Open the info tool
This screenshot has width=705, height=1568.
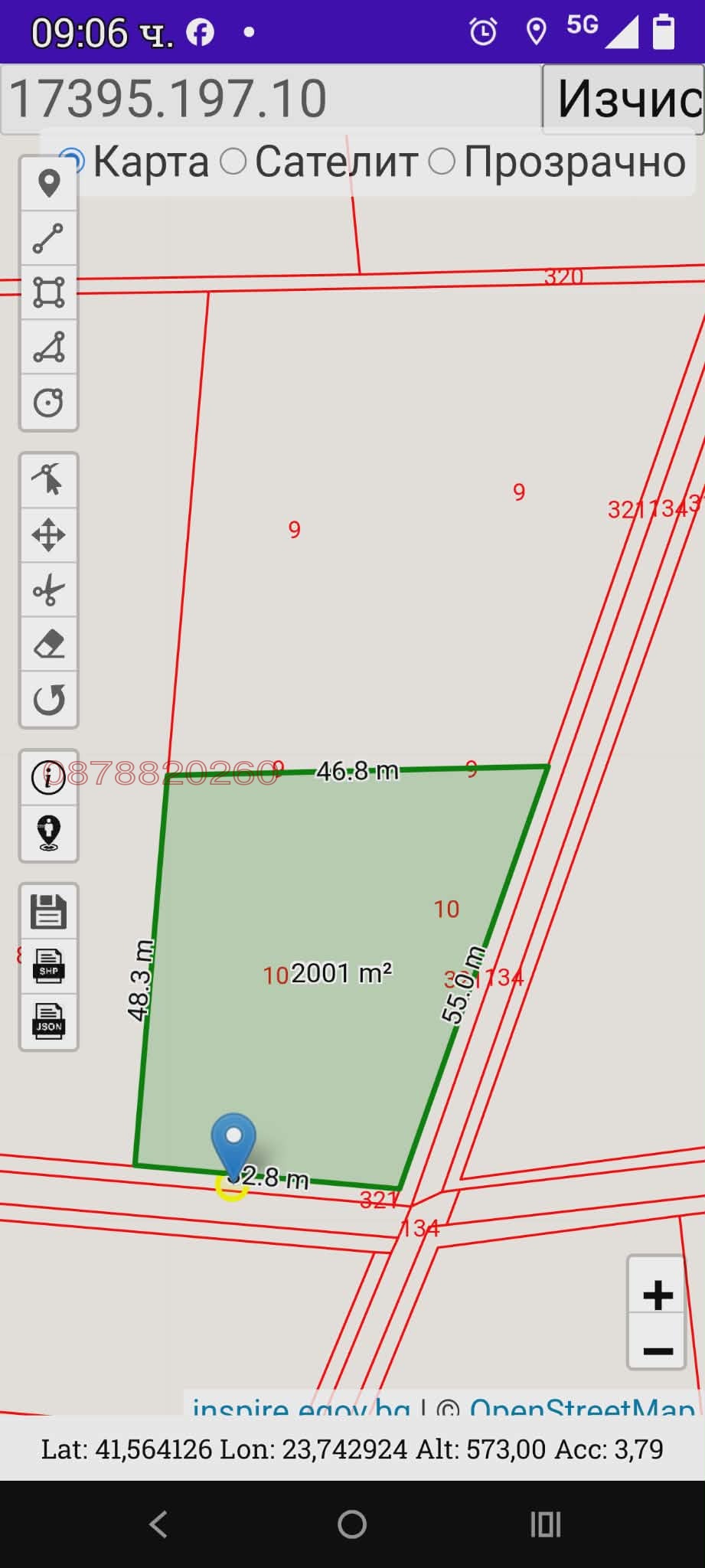click(x=49, y=777)
